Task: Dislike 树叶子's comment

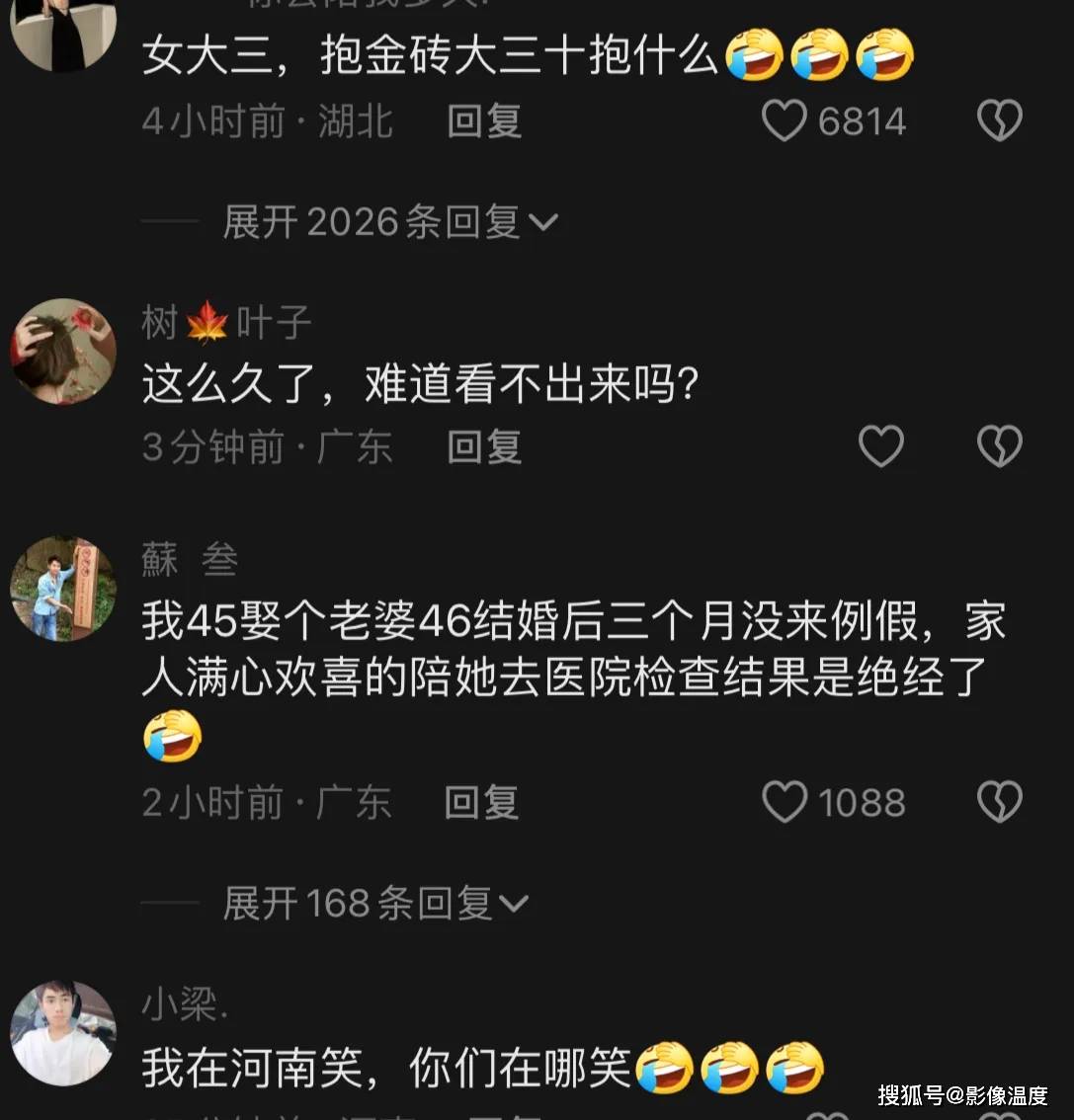Action: (999, 447)
